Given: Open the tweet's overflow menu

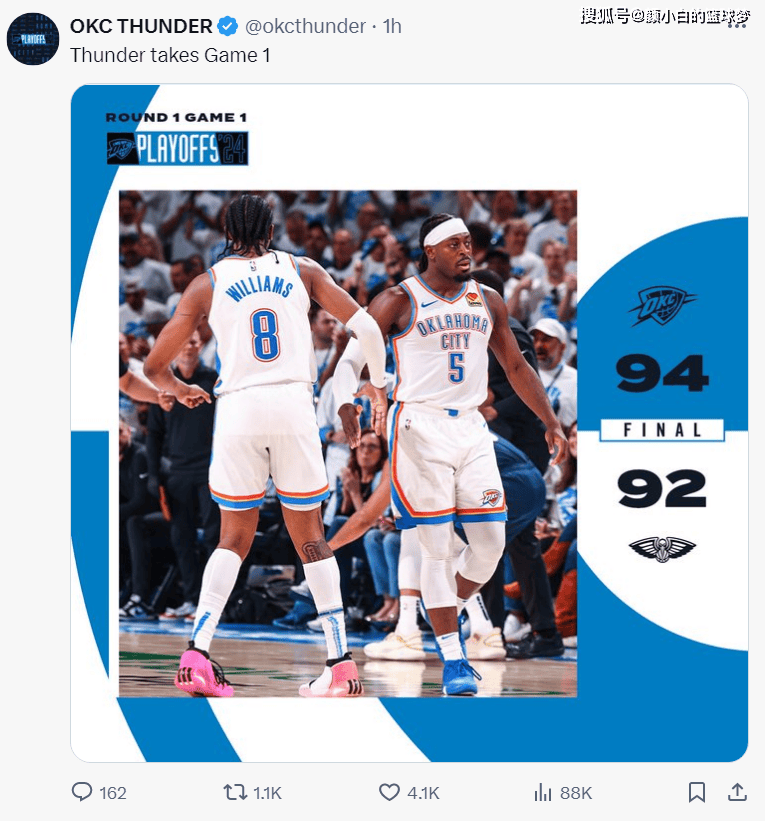Looking at the screenshot, I should [737, 24].
